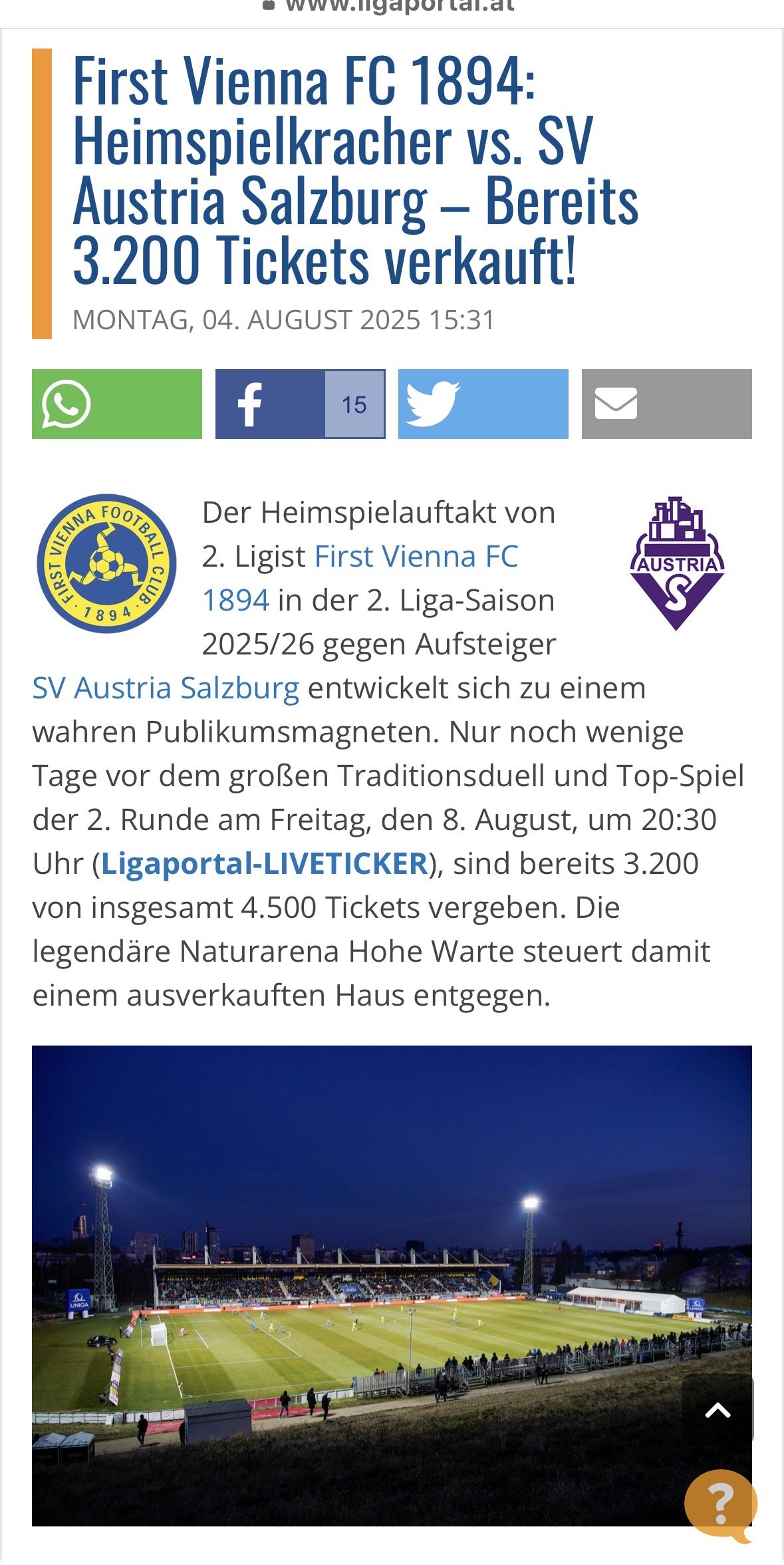Open the SV Austria Salzburg link
Screen dimensions: 784x1565
click(166, 688)
